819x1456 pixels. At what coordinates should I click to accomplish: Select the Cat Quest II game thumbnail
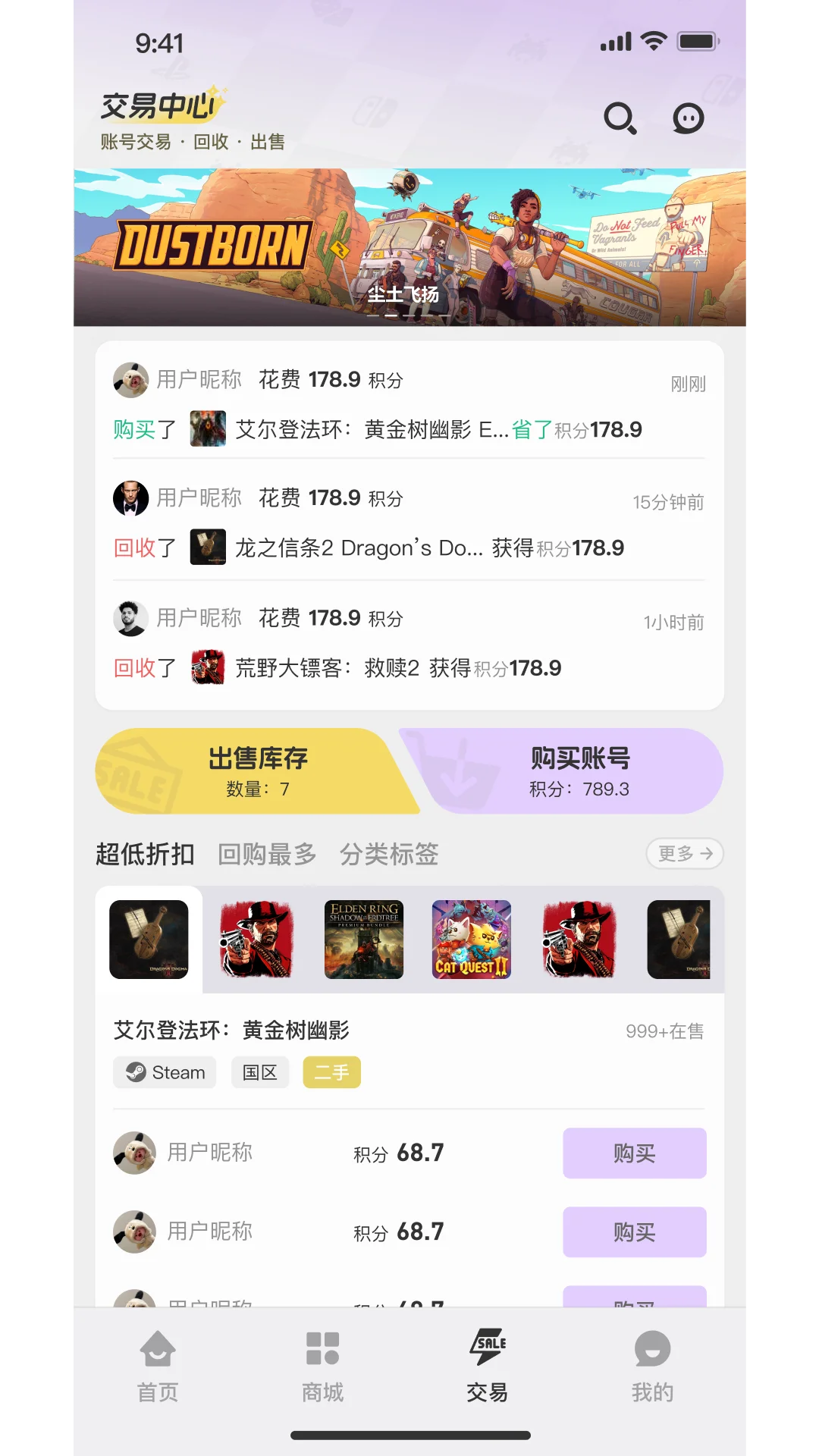tap(471, 940)
